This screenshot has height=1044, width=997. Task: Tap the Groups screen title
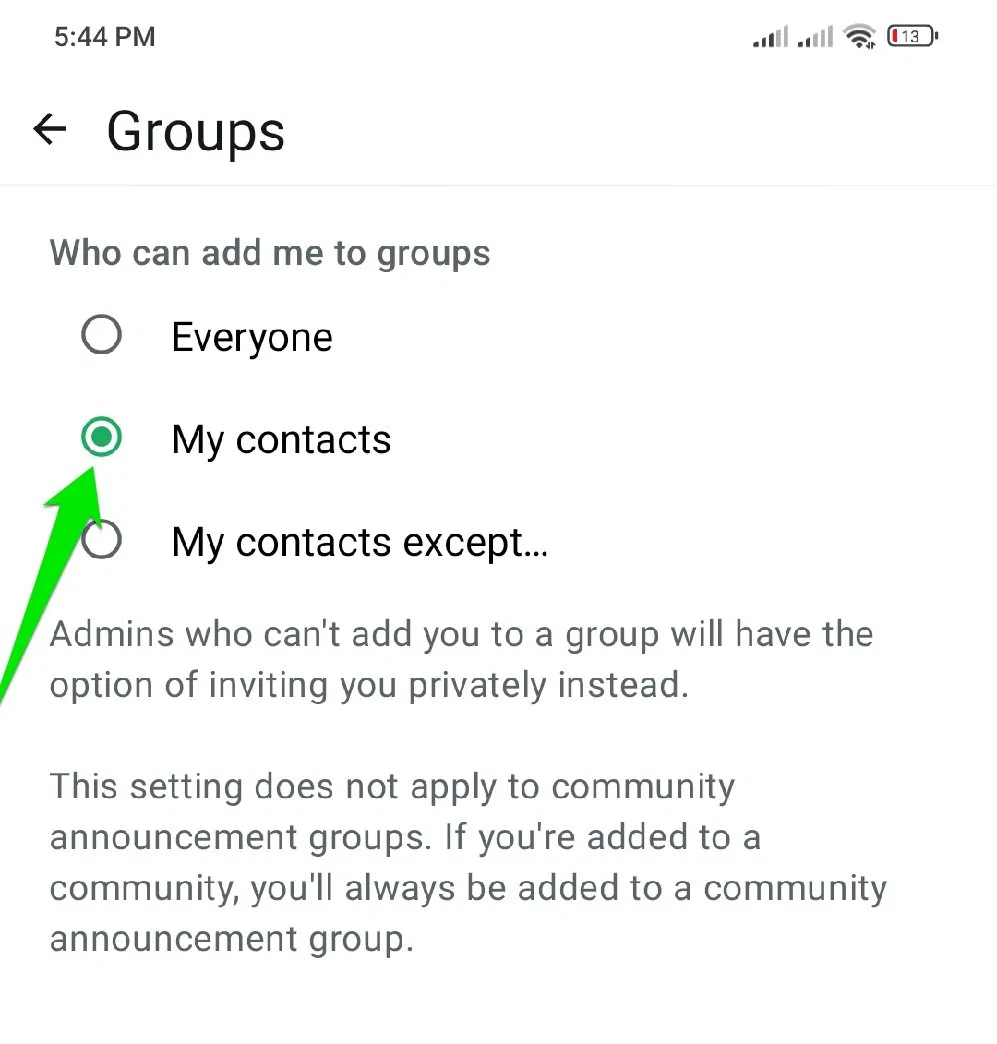click(x=196, y=131)
